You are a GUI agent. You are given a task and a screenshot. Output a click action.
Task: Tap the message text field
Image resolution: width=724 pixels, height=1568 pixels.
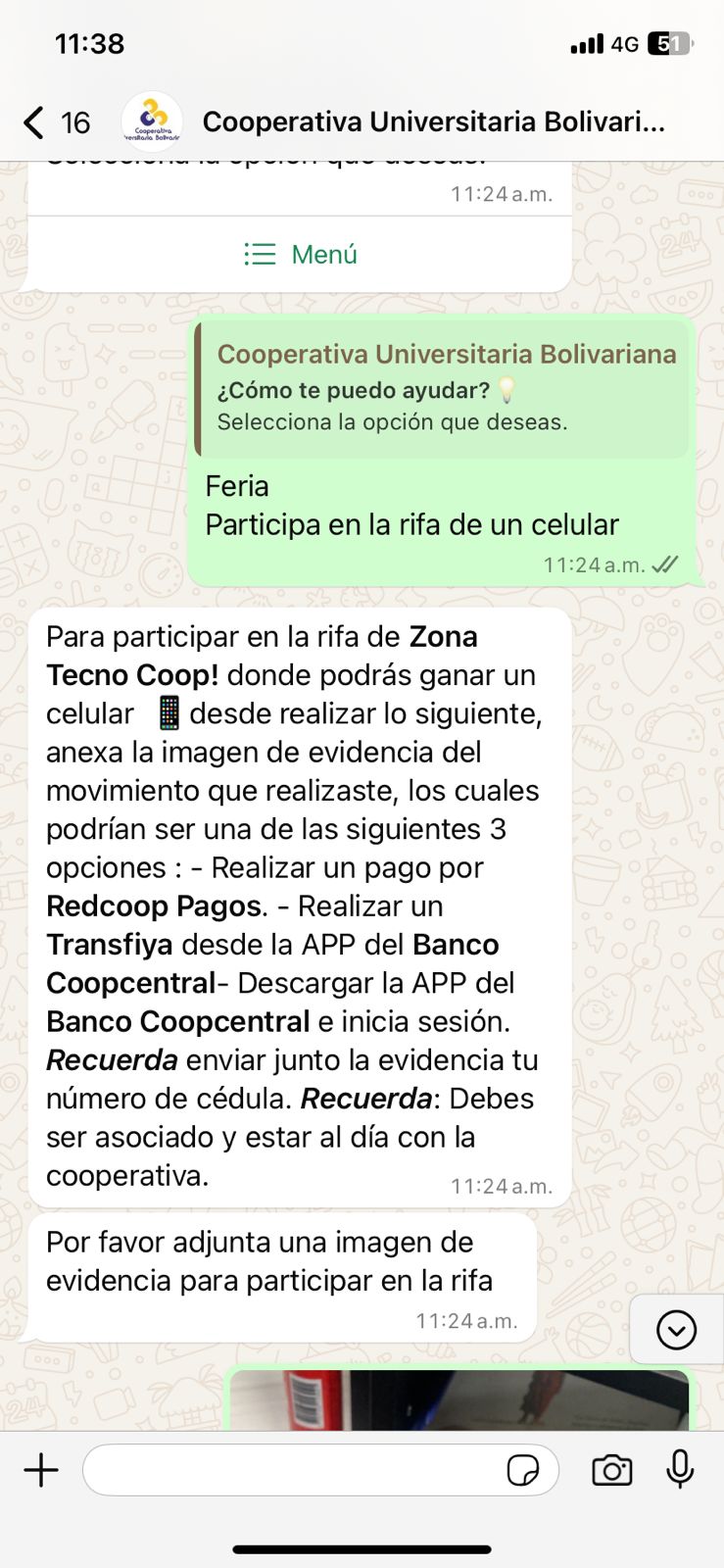[x=294, y=1470]
